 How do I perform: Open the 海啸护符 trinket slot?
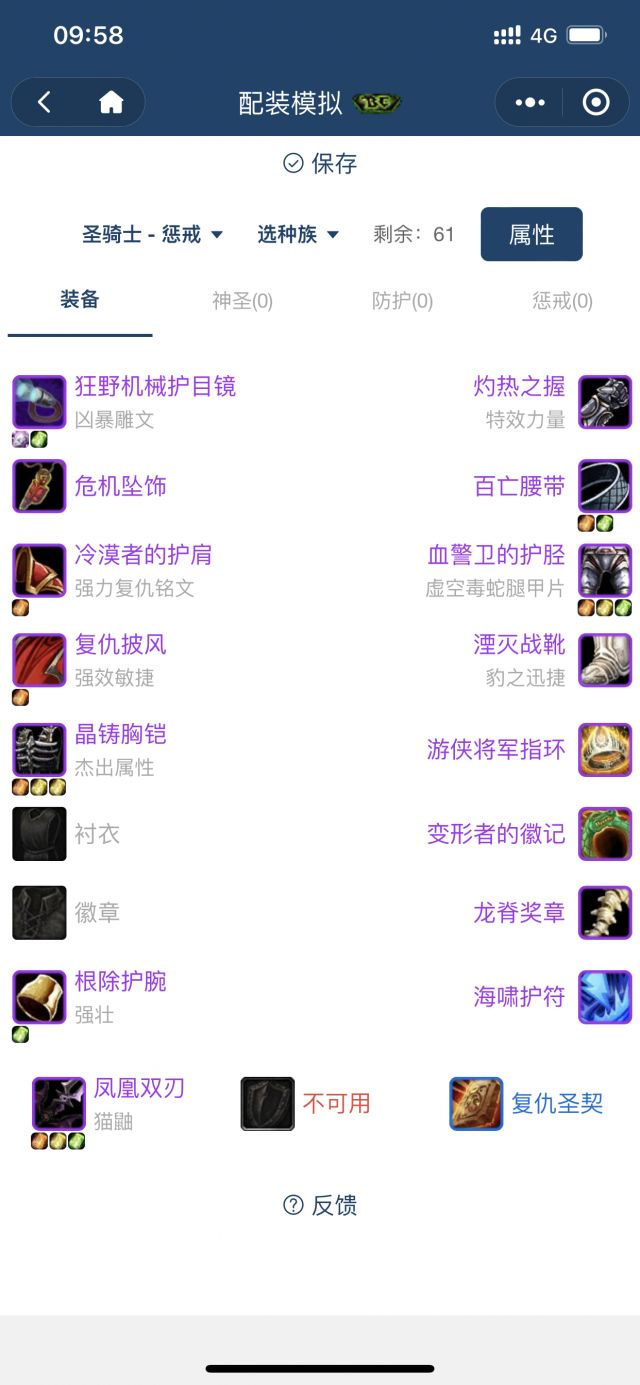pos(519,997)
